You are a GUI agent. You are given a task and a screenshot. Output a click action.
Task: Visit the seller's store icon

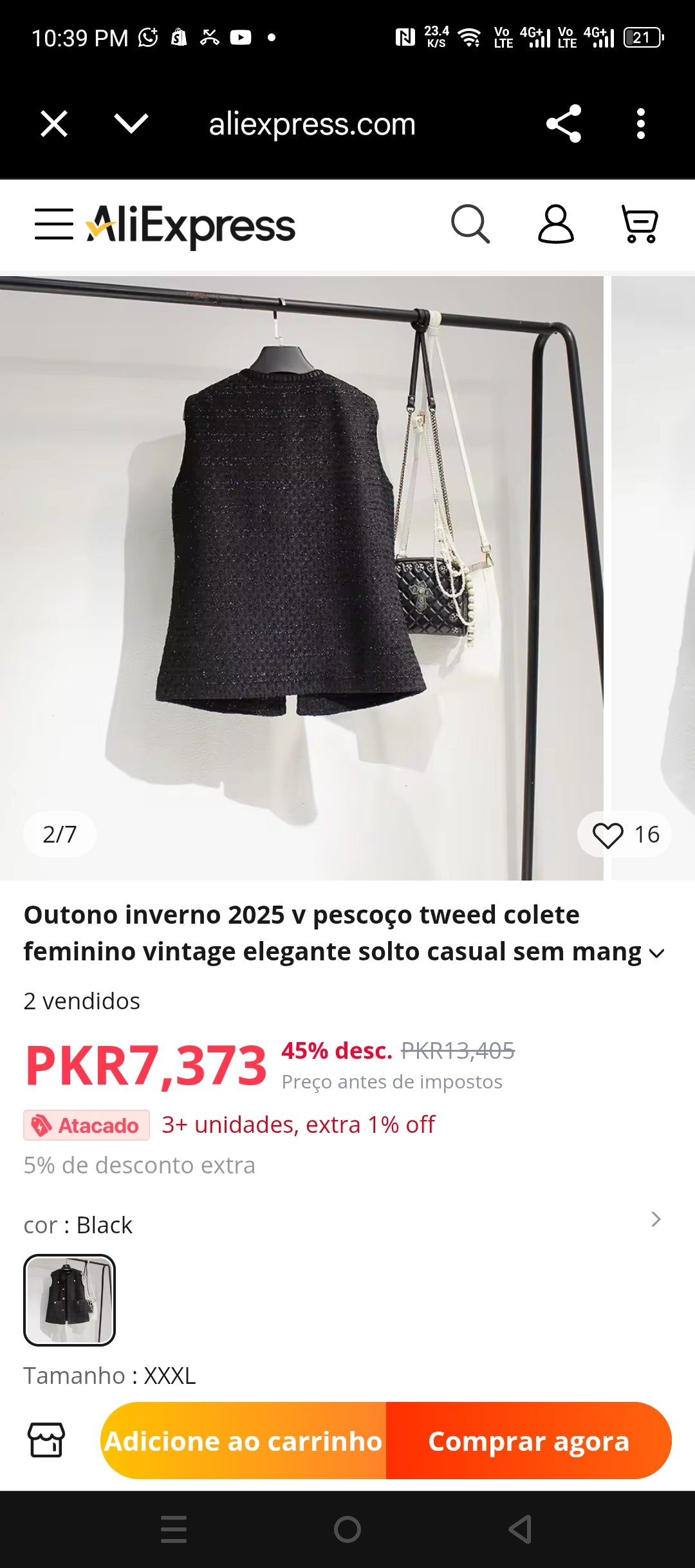pyautogui.click(x=46, y=1440)
